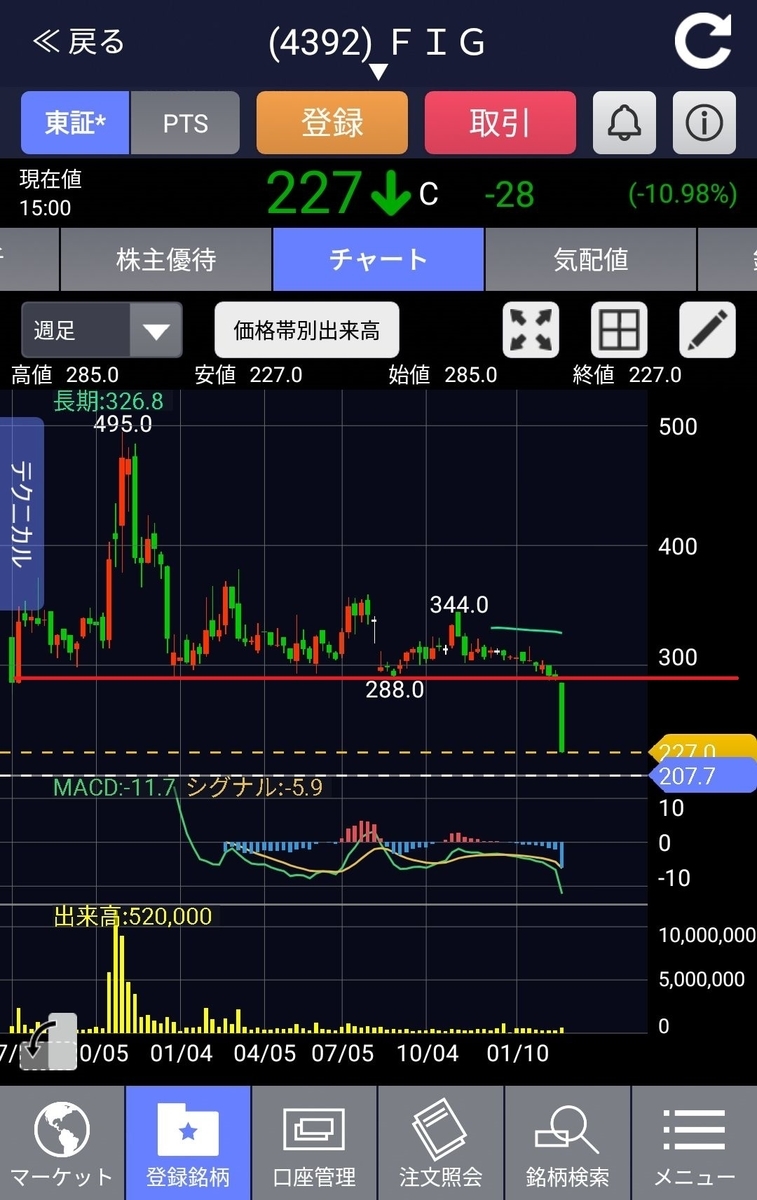
Task: Select the チャート tab
Action: coord(378,260)
